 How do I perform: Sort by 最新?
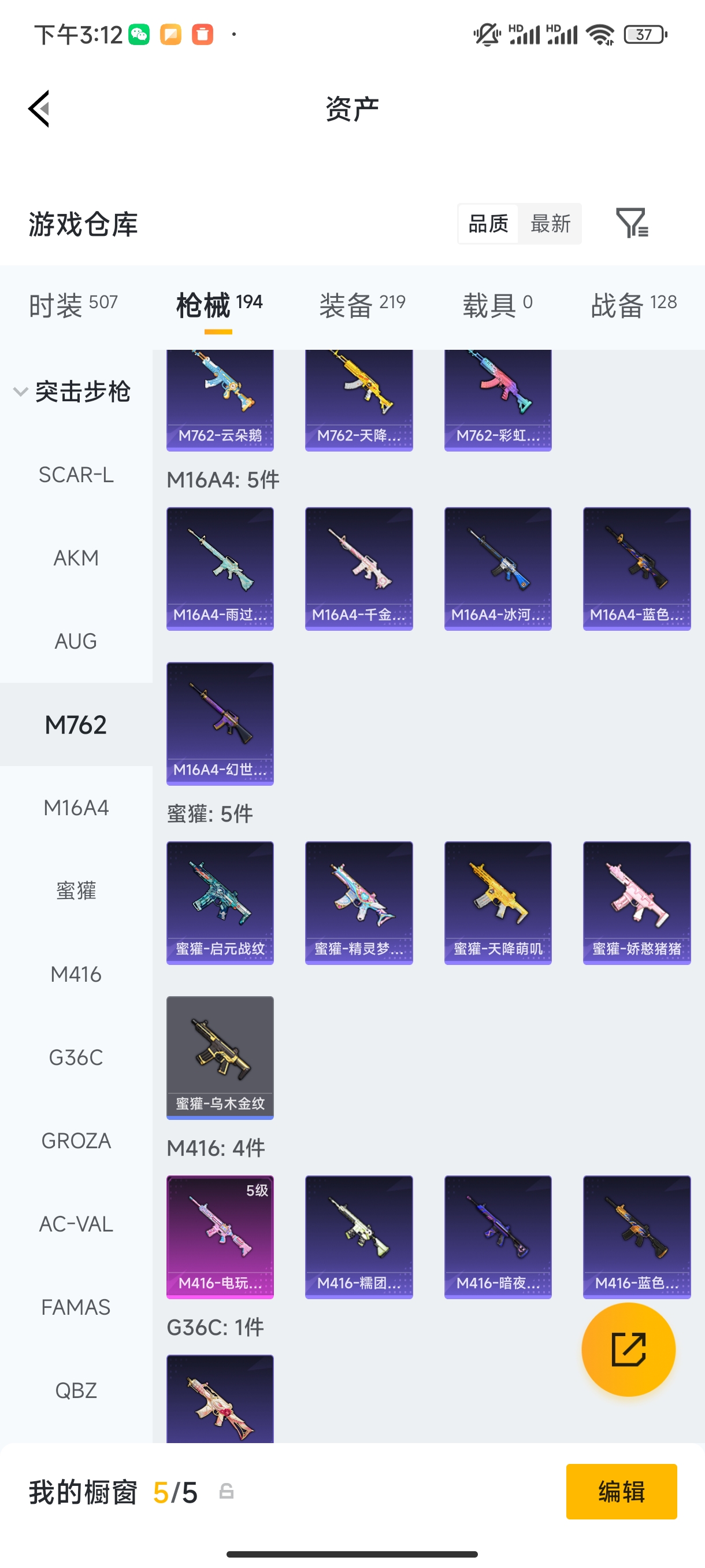(x=550, y=223)
